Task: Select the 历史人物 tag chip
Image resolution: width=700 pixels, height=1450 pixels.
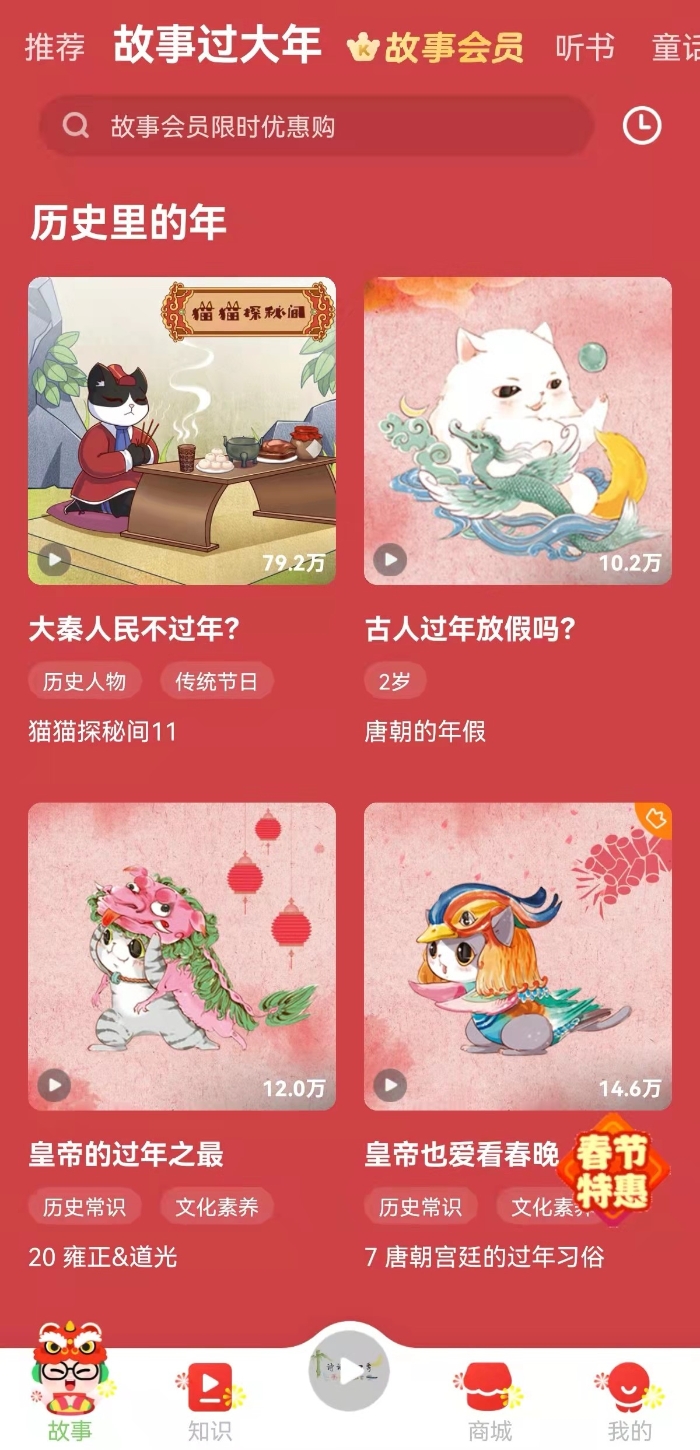Action: [84, 682]
